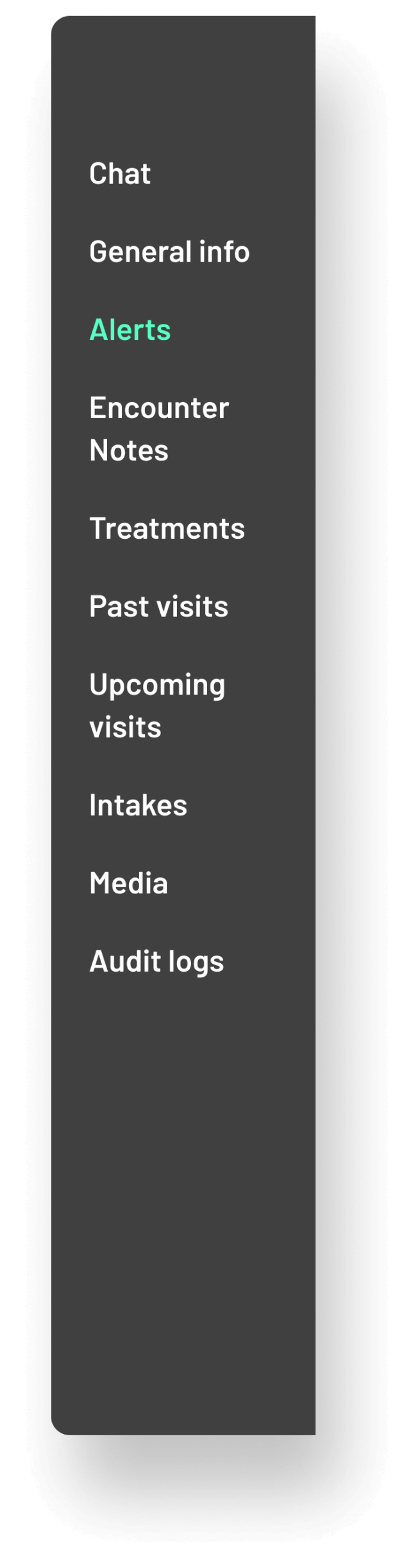Select the Alerts menu item
The height and width of the screenshot is (1568, 413).
tap(130, 330)
